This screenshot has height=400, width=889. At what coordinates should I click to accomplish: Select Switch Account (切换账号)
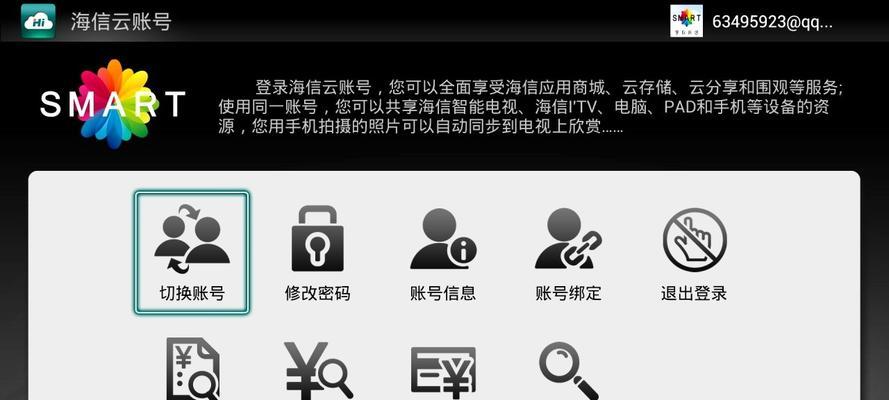(x=192, y=252)
